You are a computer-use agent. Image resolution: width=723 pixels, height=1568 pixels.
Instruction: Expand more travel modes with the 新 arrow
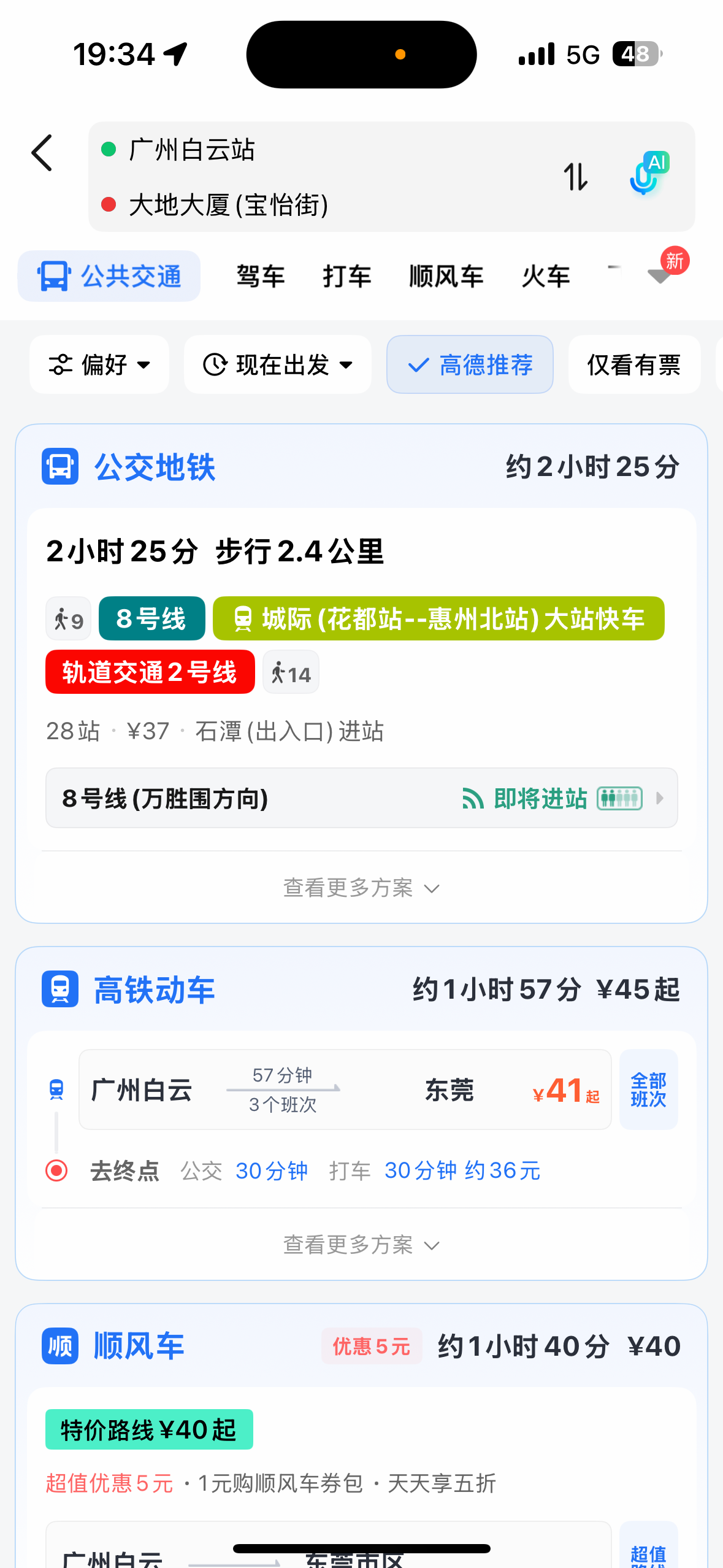pos(661,274)
